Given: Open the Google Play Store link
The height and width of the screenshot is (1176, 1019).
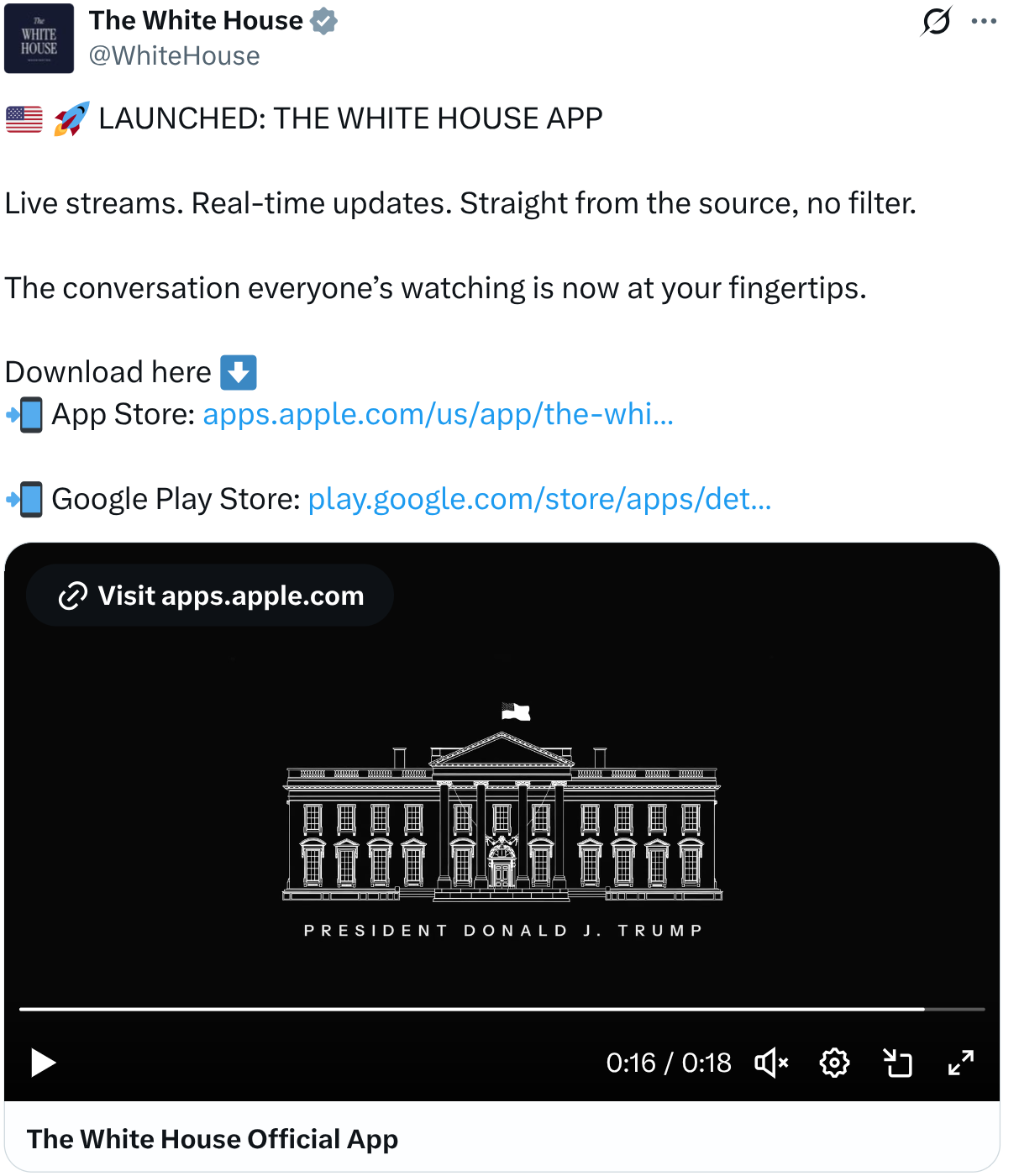Looking at the screenshot, I should click(539, 499).
